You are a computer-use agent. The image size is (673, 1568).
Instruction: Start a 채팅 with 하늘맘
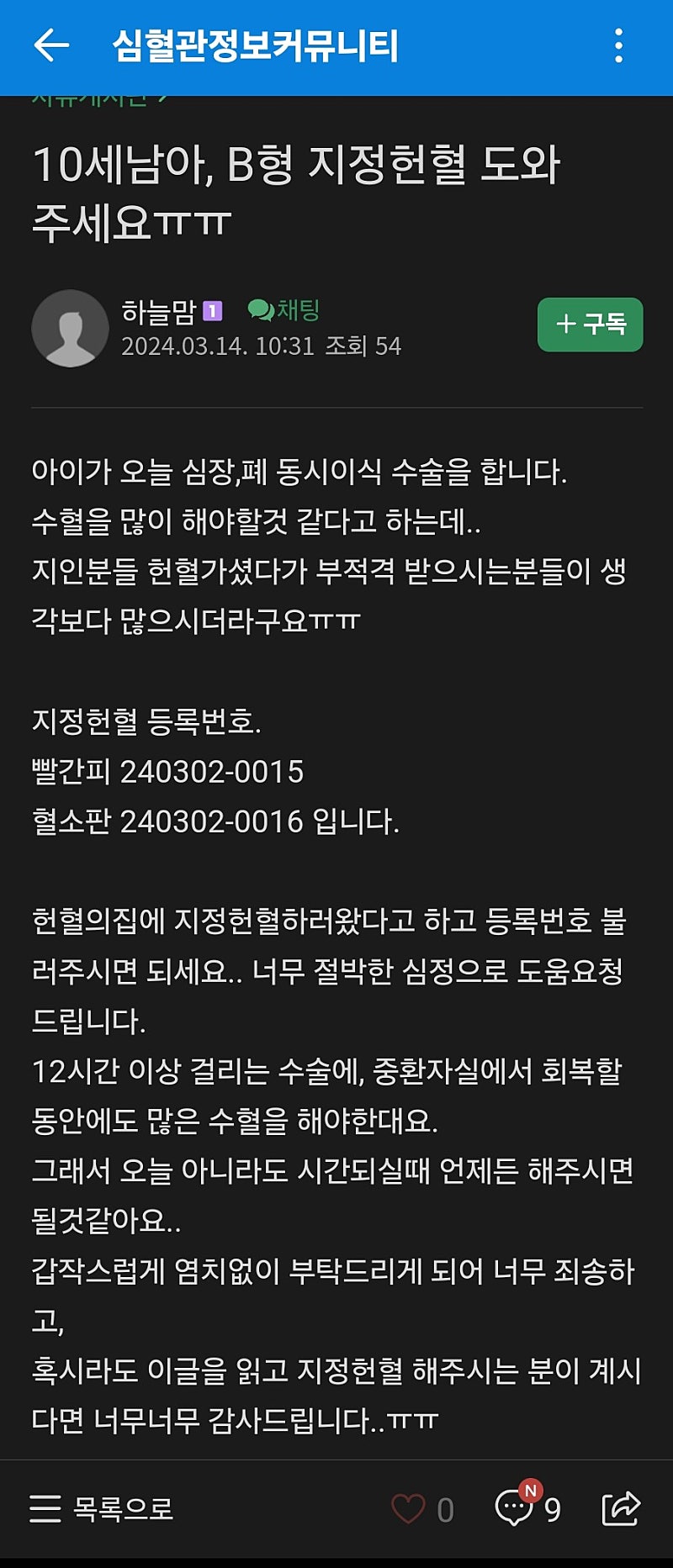pyautogui.click(x=284, y=310)
